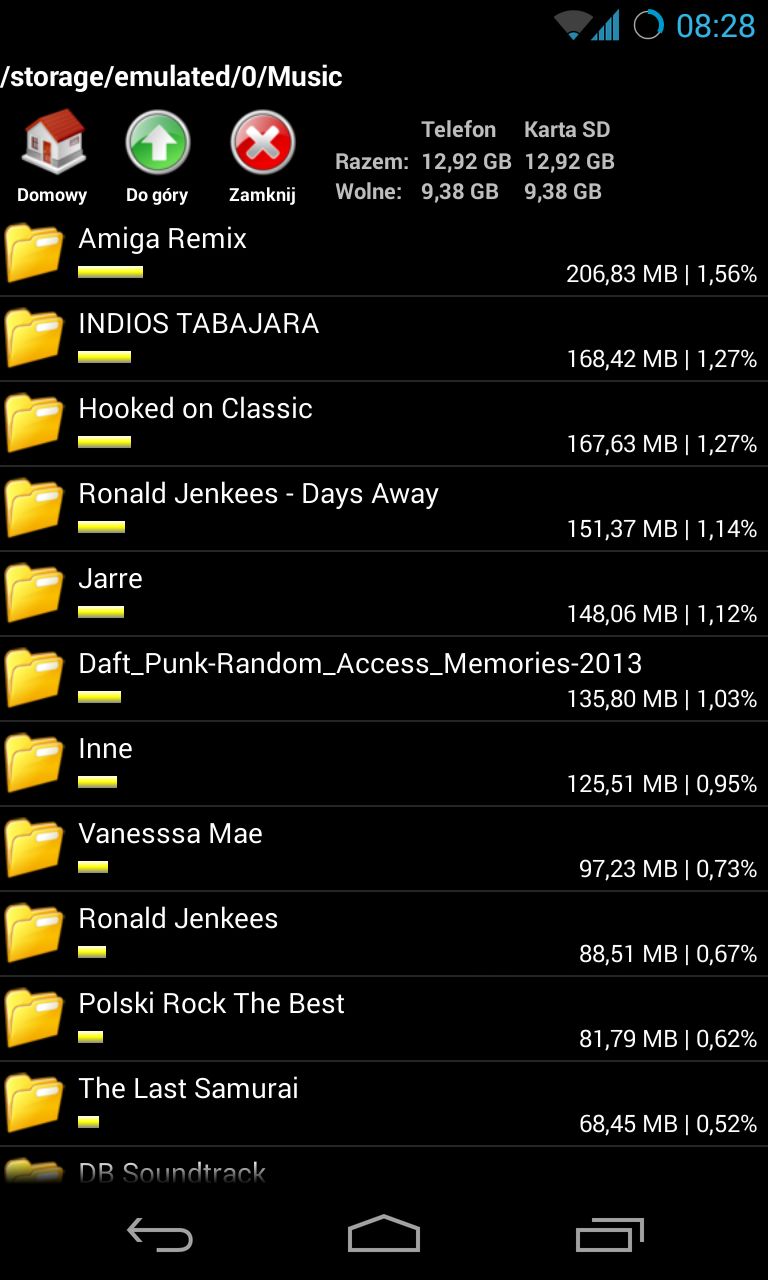The width and height of the screenshot is (768, 1280).
Task: Open the Polski Rock The Best folder
Action: (384, 1019)
